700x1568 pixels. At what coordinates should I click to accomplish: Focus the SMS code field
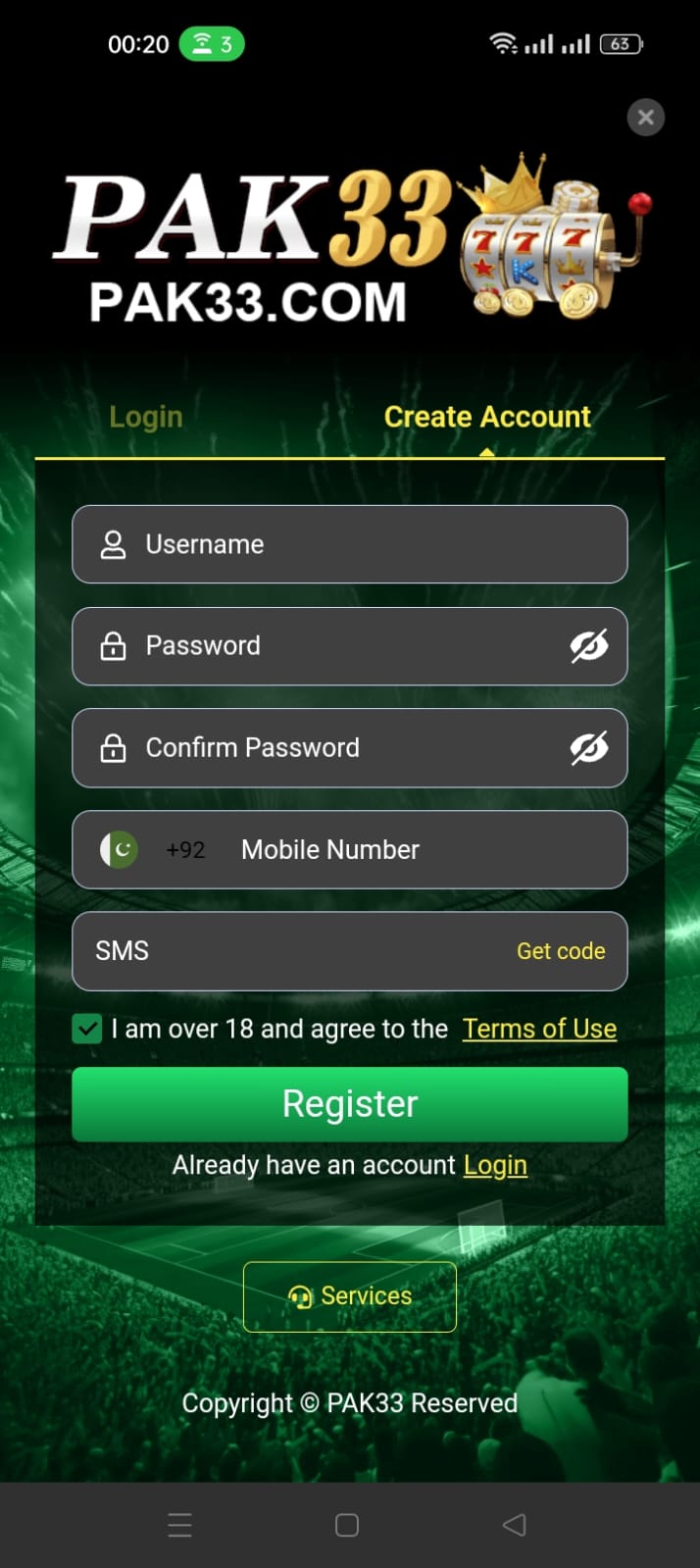tap(294, 951)
